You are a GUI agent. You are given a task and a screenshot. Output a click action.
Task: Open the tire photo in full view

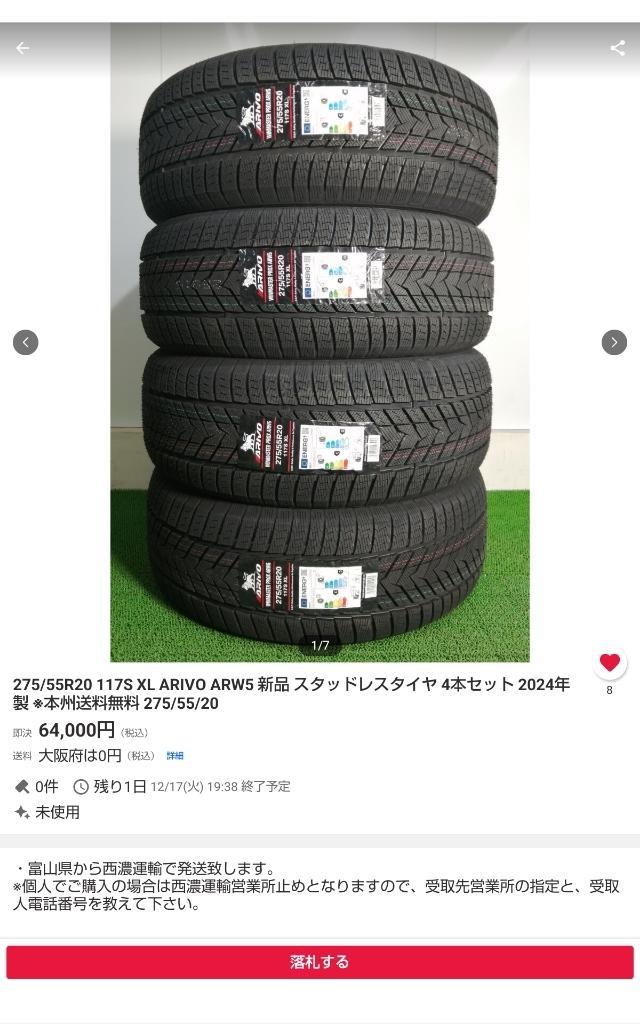pos(320,342)
